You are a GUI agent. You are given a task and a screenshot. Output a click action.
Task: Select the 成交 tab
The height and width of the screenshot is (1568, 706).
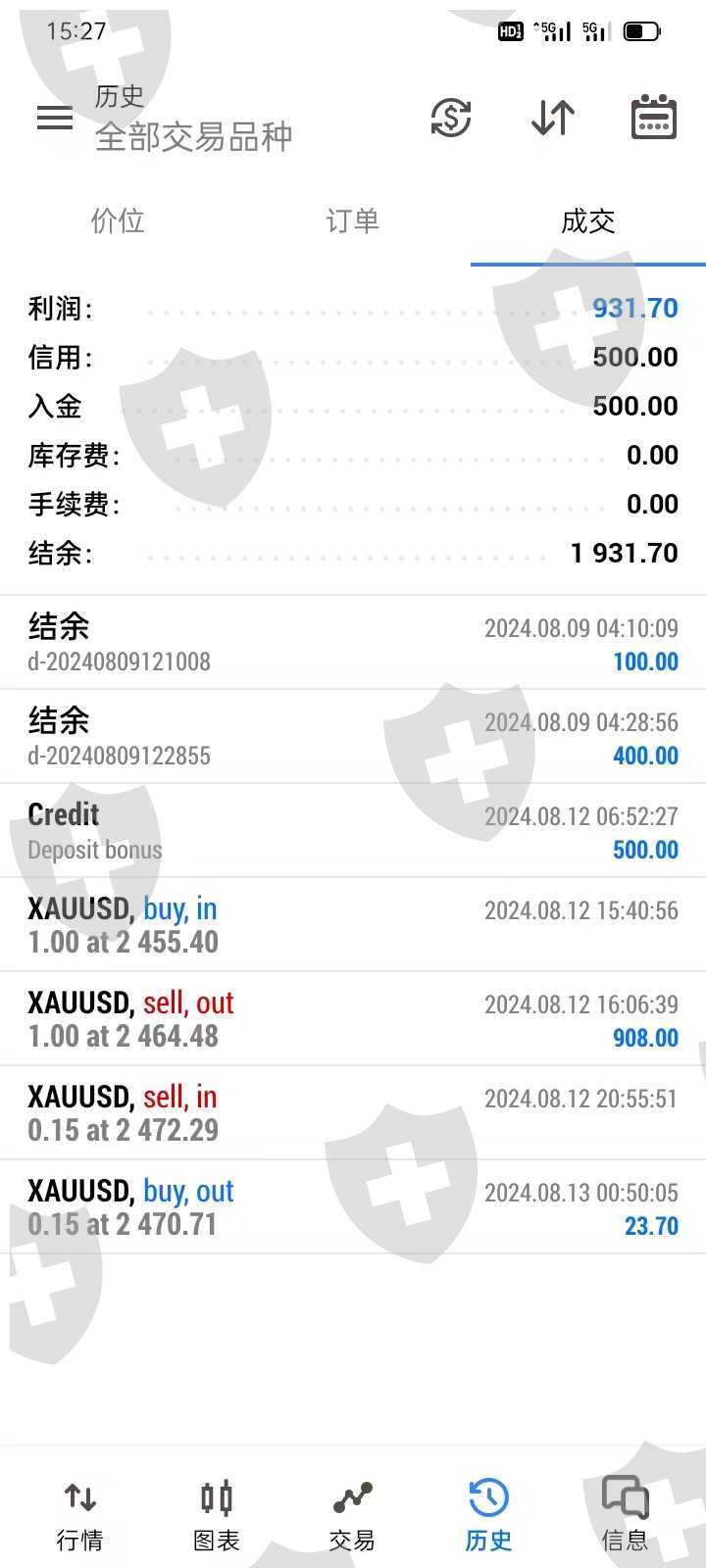pos(588,221)
